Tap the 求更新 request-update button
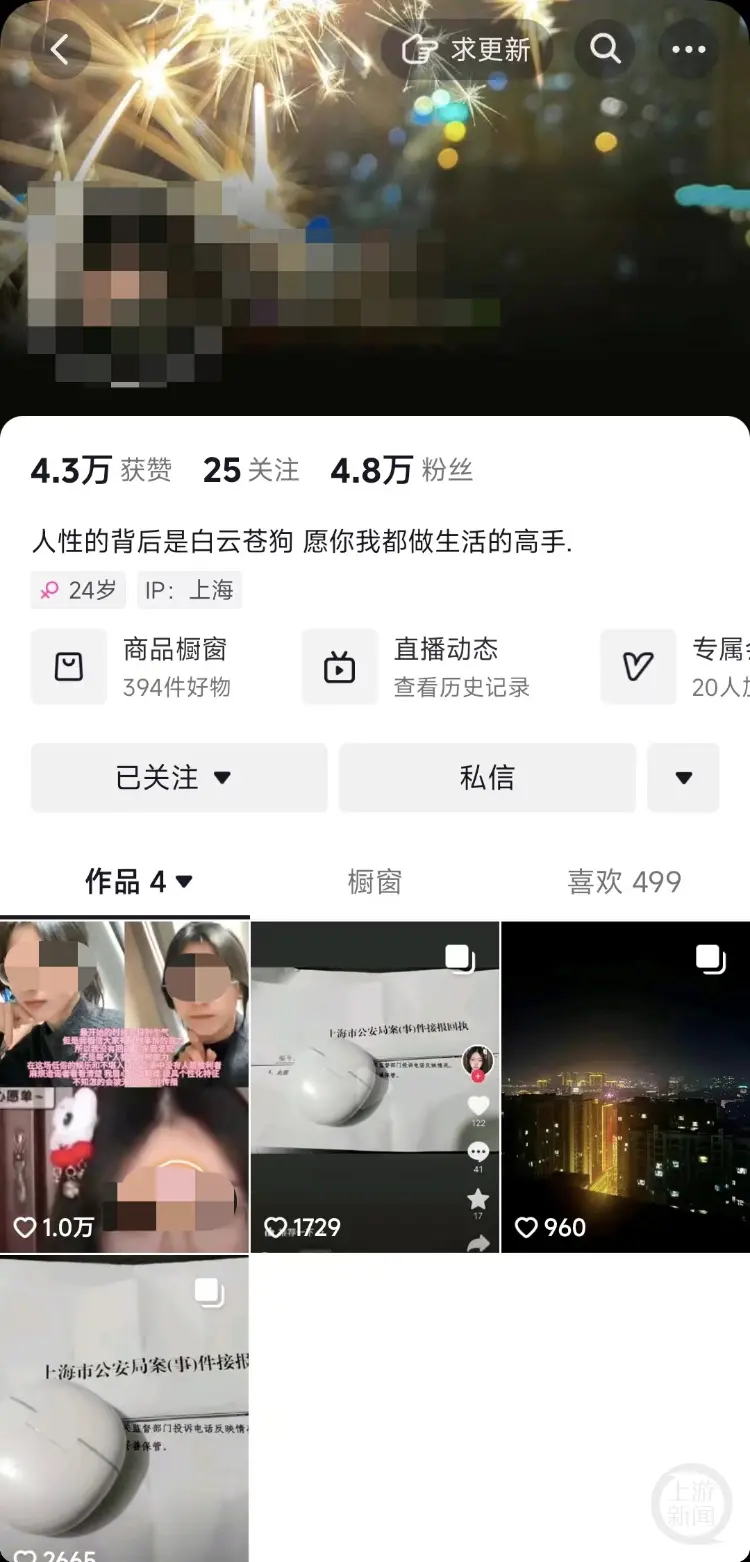The image size is (750, 1562). tap(466, 49)
